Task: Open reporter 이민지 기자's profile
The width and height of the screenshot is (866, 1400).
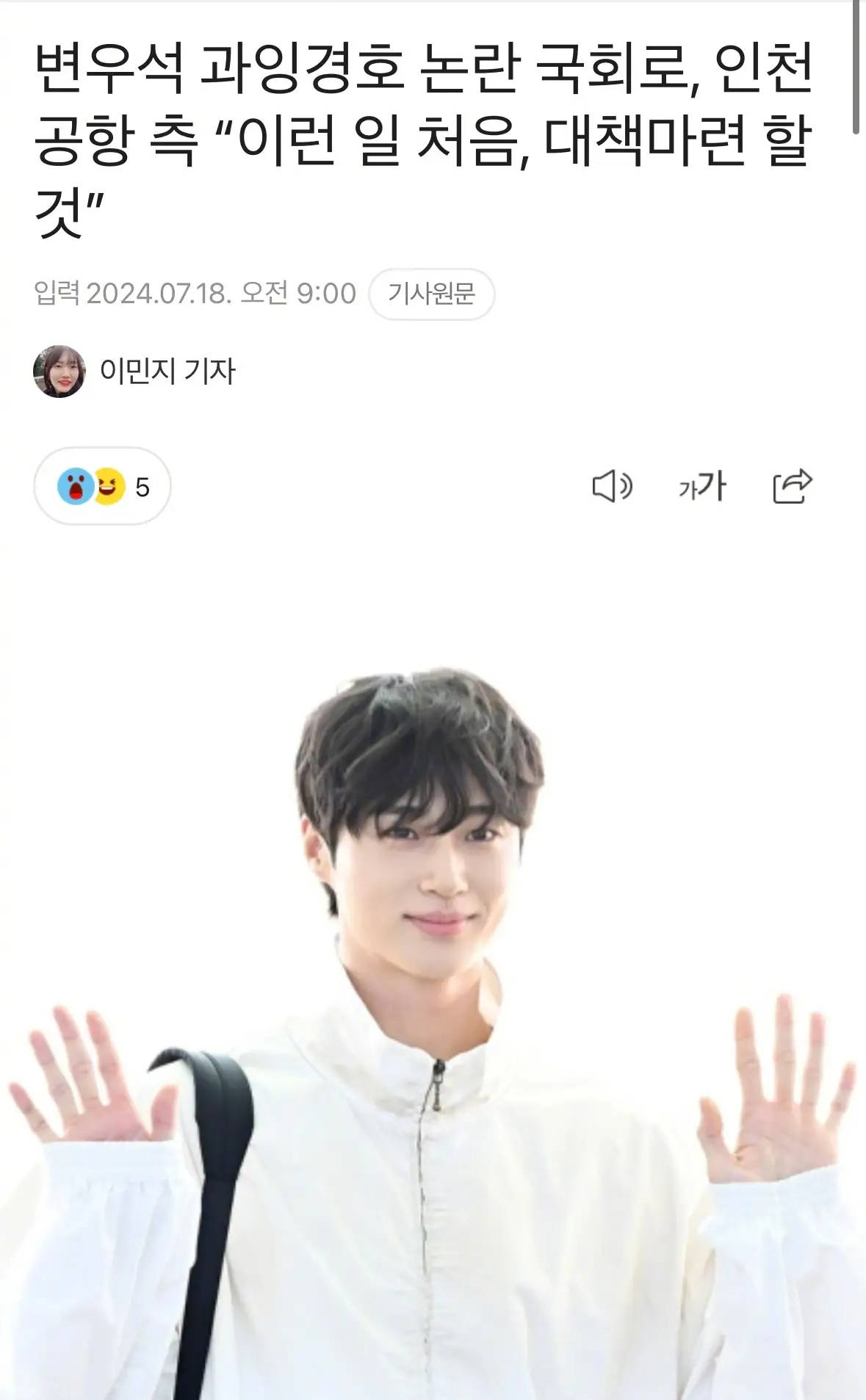Action: [167, 371]
